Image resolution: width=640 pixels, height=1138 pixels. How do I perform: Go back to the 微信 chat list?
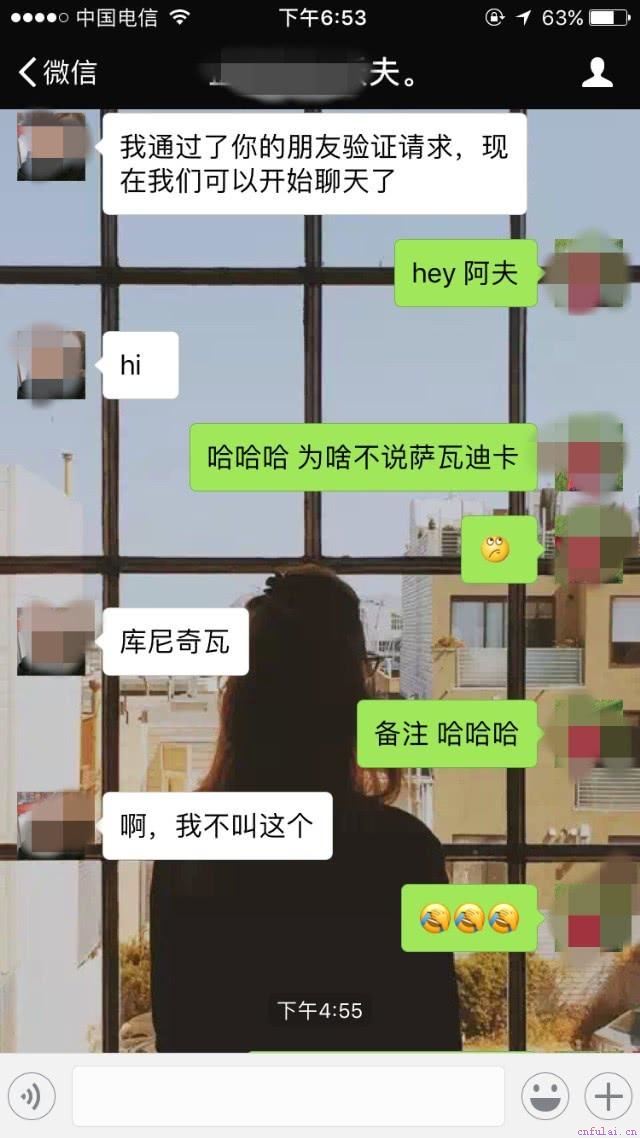58,72
